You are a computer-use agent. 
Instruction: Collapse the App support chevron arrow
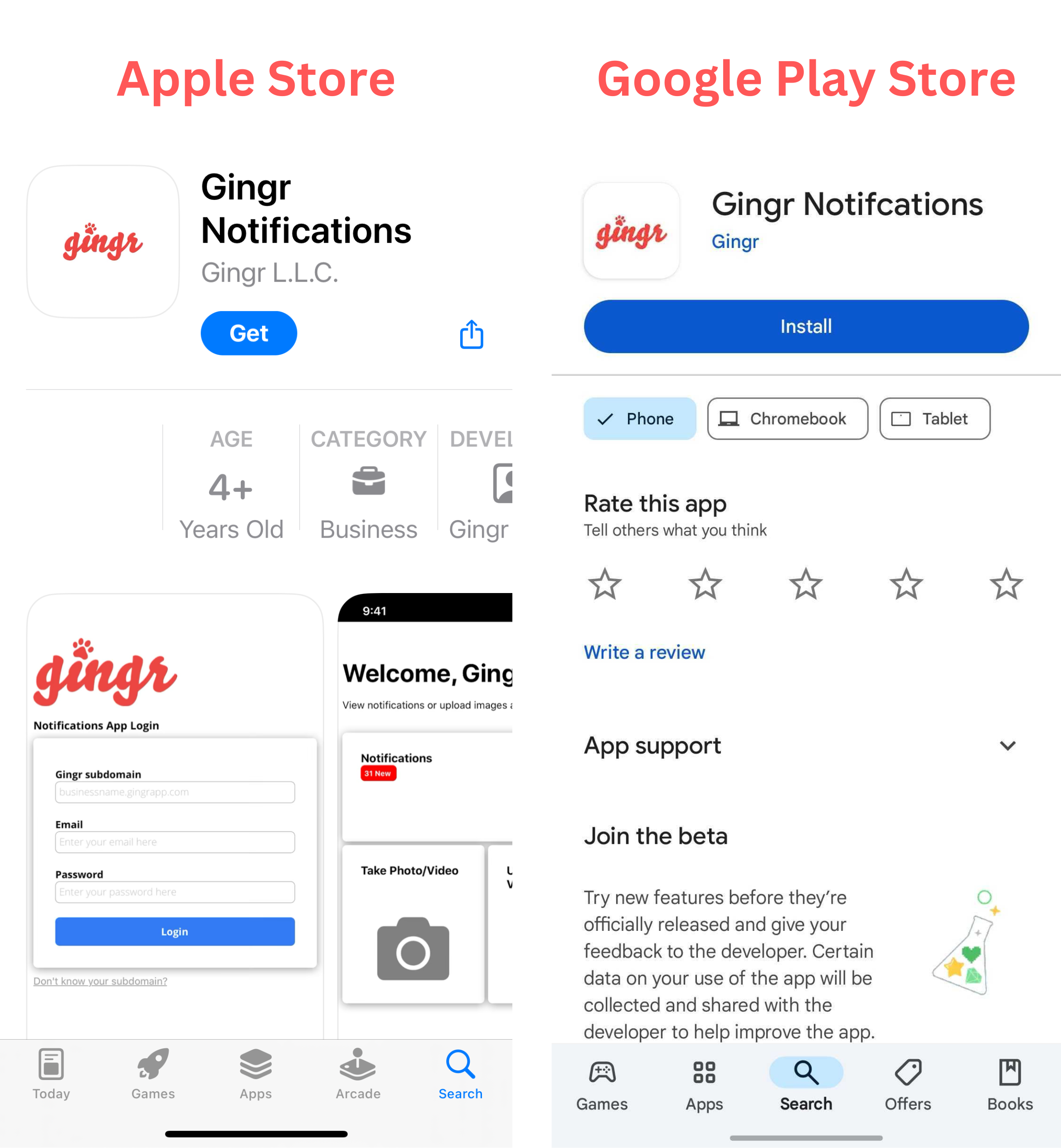tap(1007, 746)
